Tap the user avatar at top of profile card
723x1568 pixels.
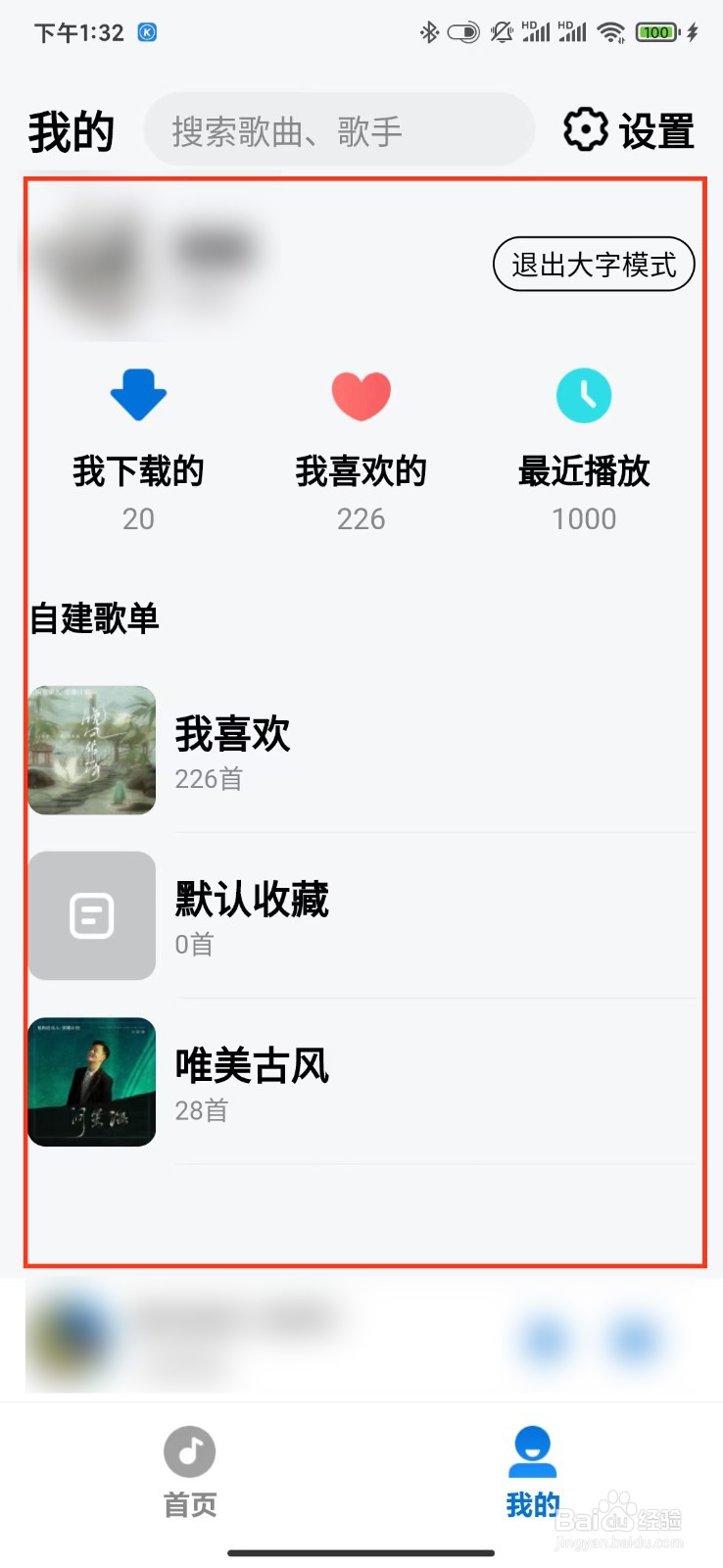83,260
